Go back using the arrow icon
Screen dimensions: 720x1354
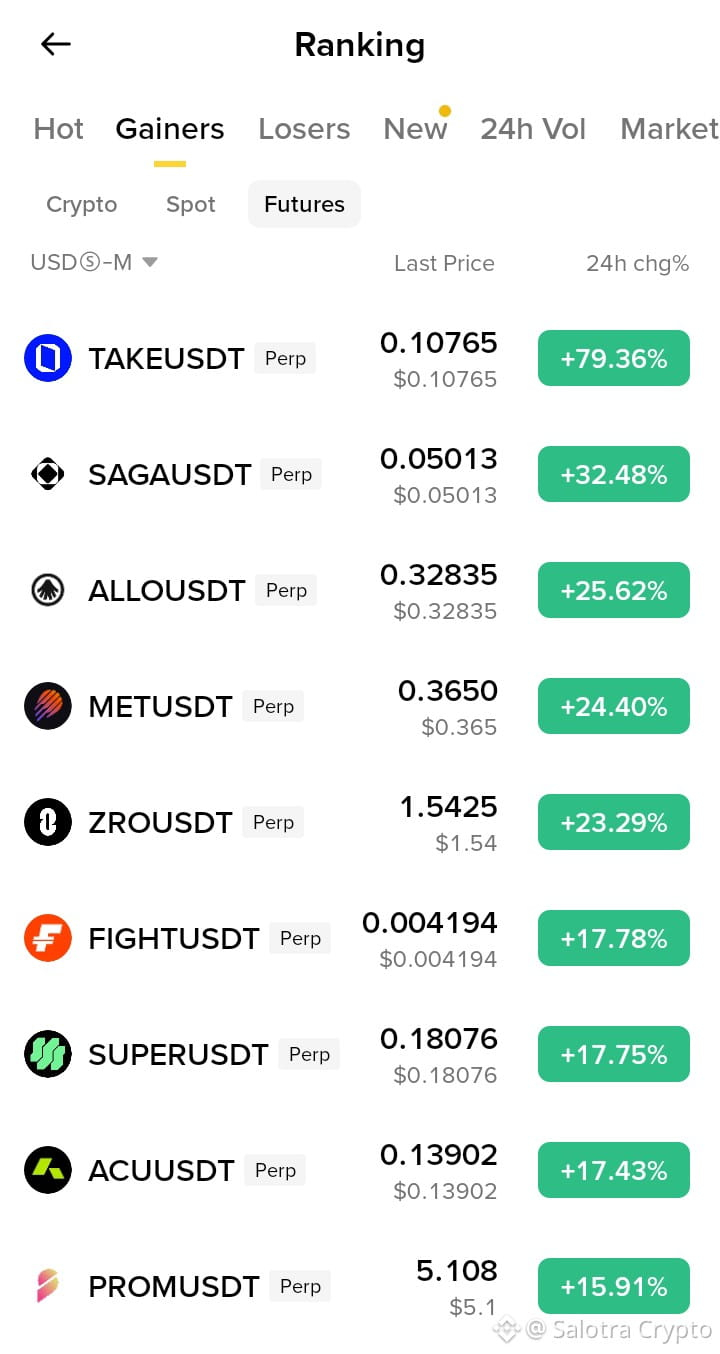coord(56,44)
